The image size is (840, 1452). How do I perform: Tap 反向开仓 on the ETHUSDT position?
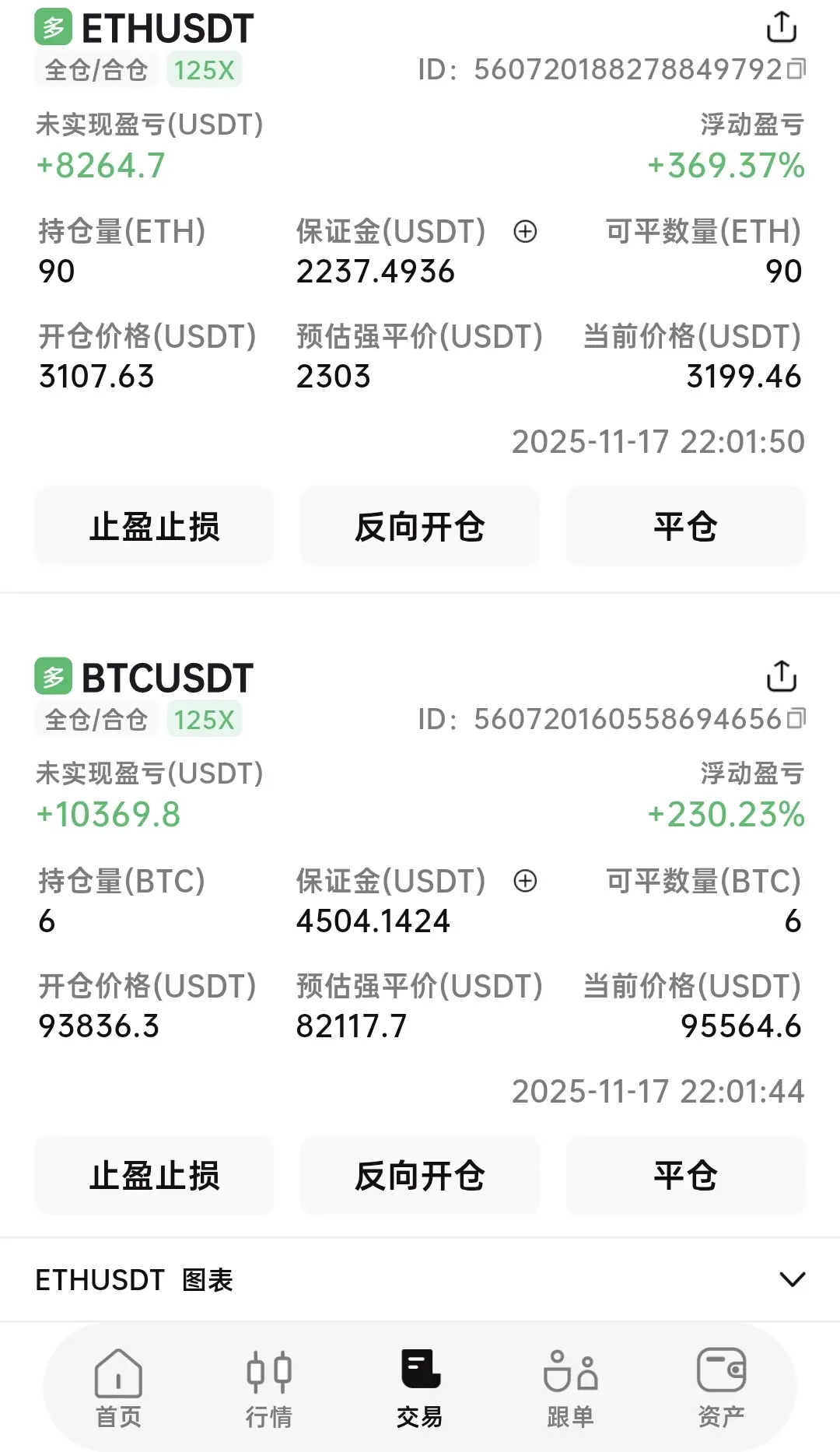tap(420, 526)
